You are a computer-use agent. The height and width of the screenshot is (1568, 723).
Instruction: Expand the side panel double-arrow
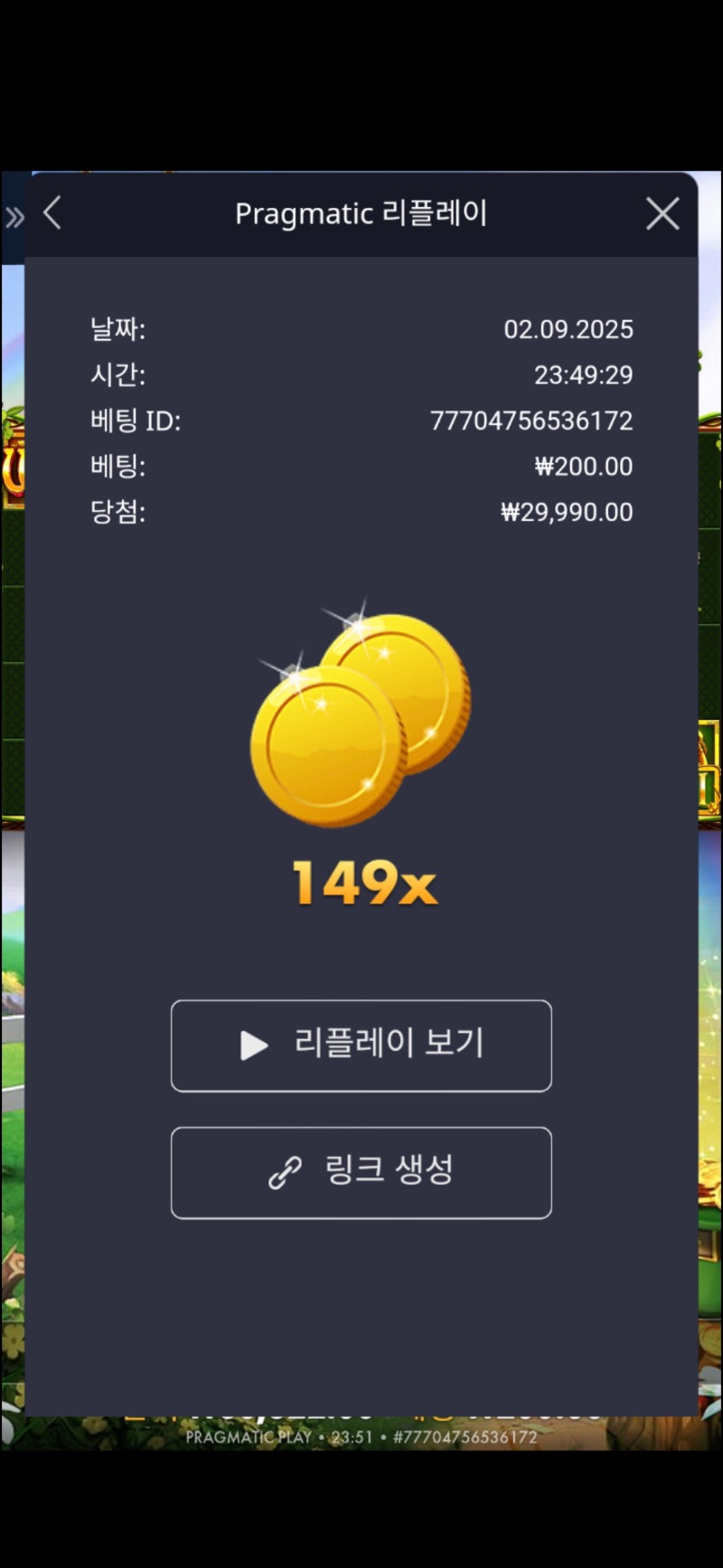[x=14, y=217]
